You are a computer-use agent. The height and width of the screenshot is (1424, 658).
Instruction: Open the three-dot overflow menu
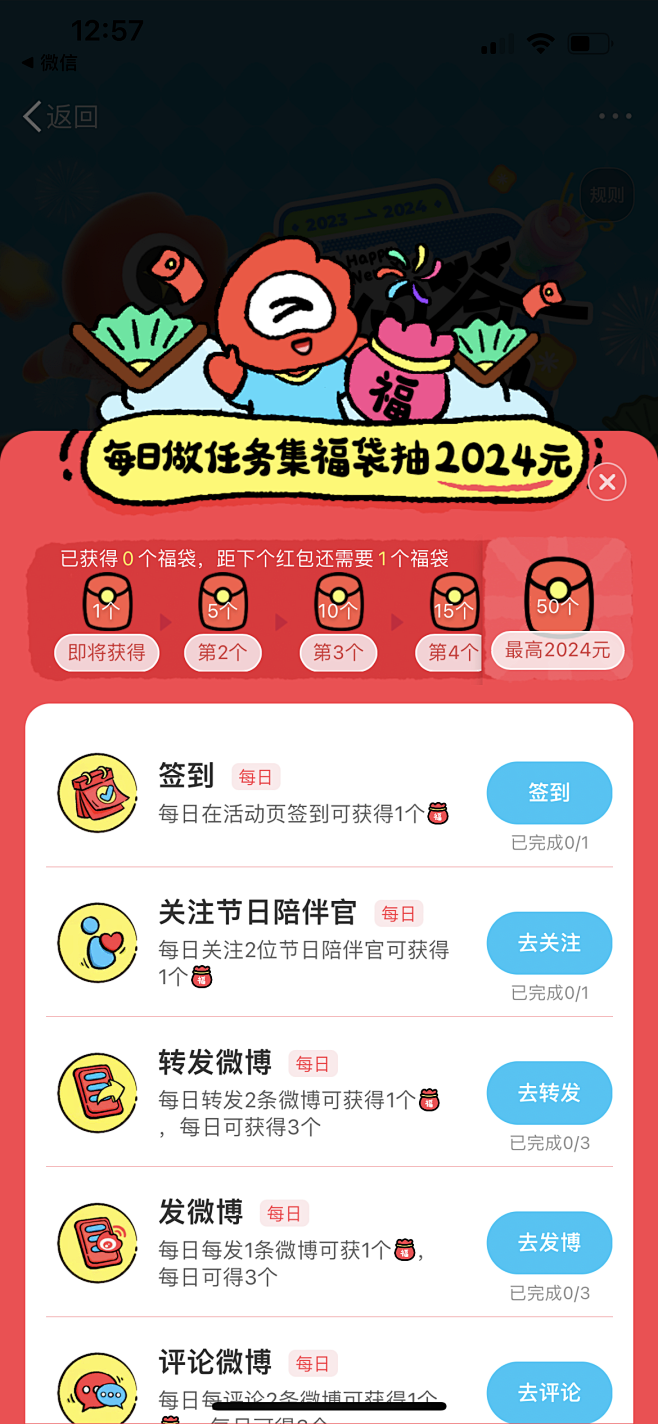[x=615, y=117]
